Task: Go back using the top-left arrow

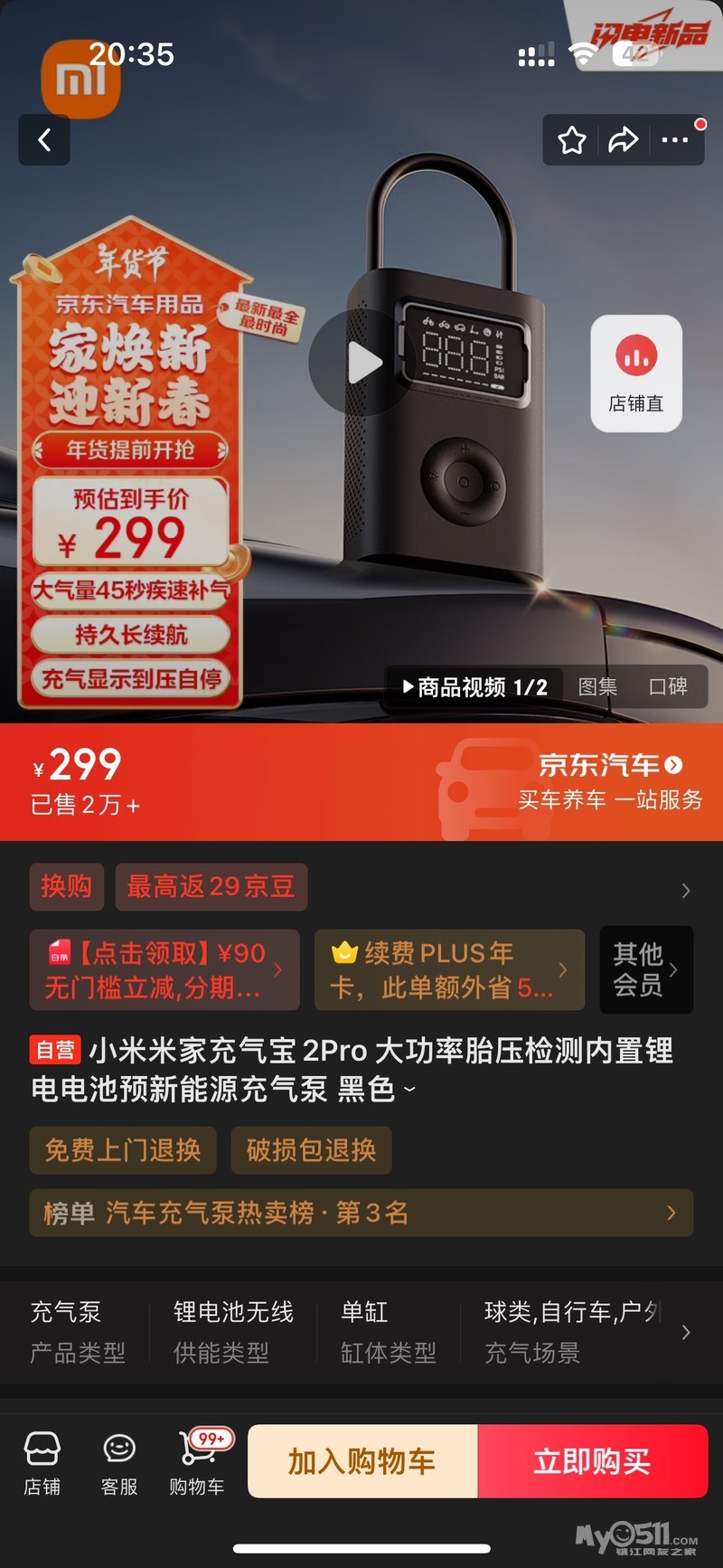Action: (x=44, y=140)
